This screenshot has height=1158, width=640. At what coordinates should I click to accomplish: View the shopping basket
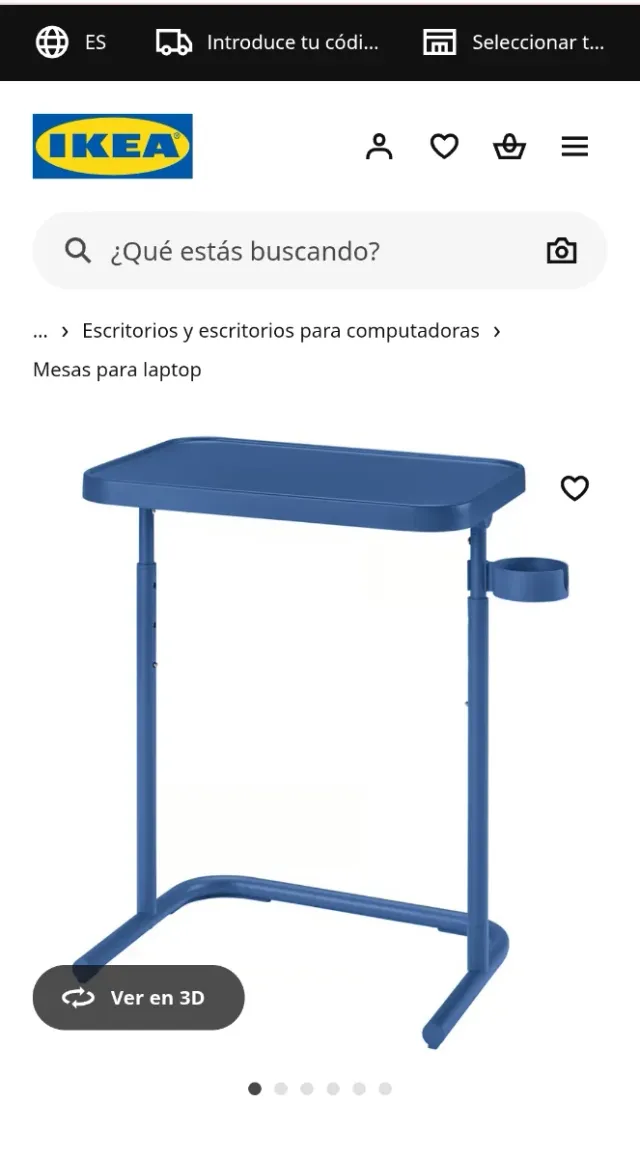509,147
